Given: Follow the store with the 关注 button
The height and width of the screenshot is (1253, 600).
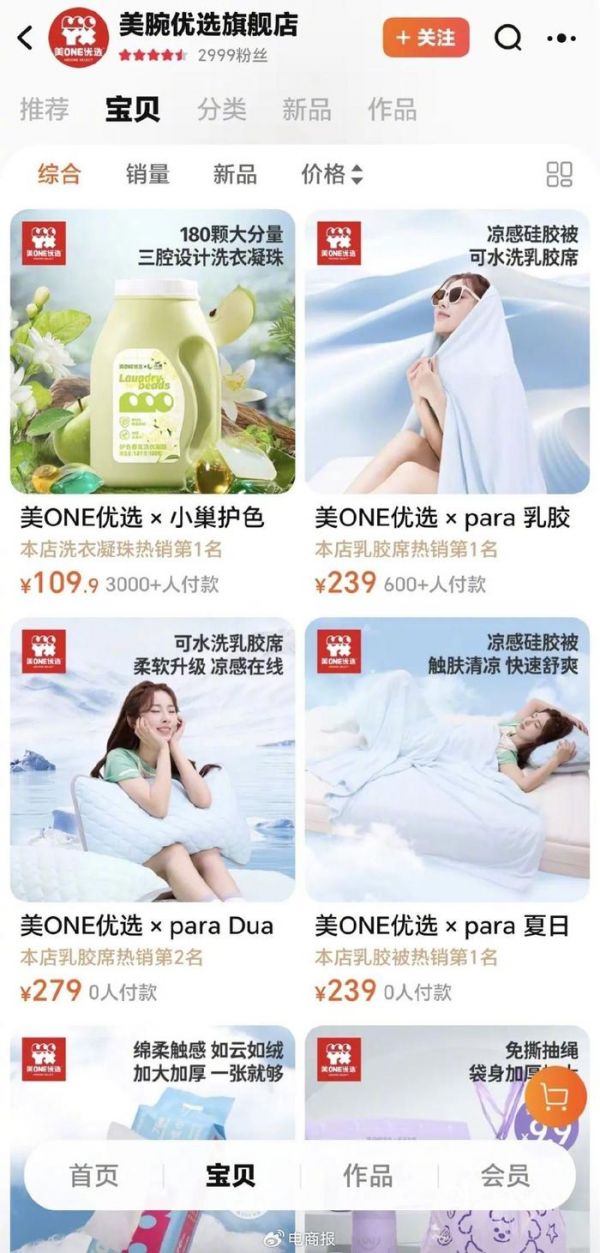Looking at the screenshot, I should click(x=425, y=38).
